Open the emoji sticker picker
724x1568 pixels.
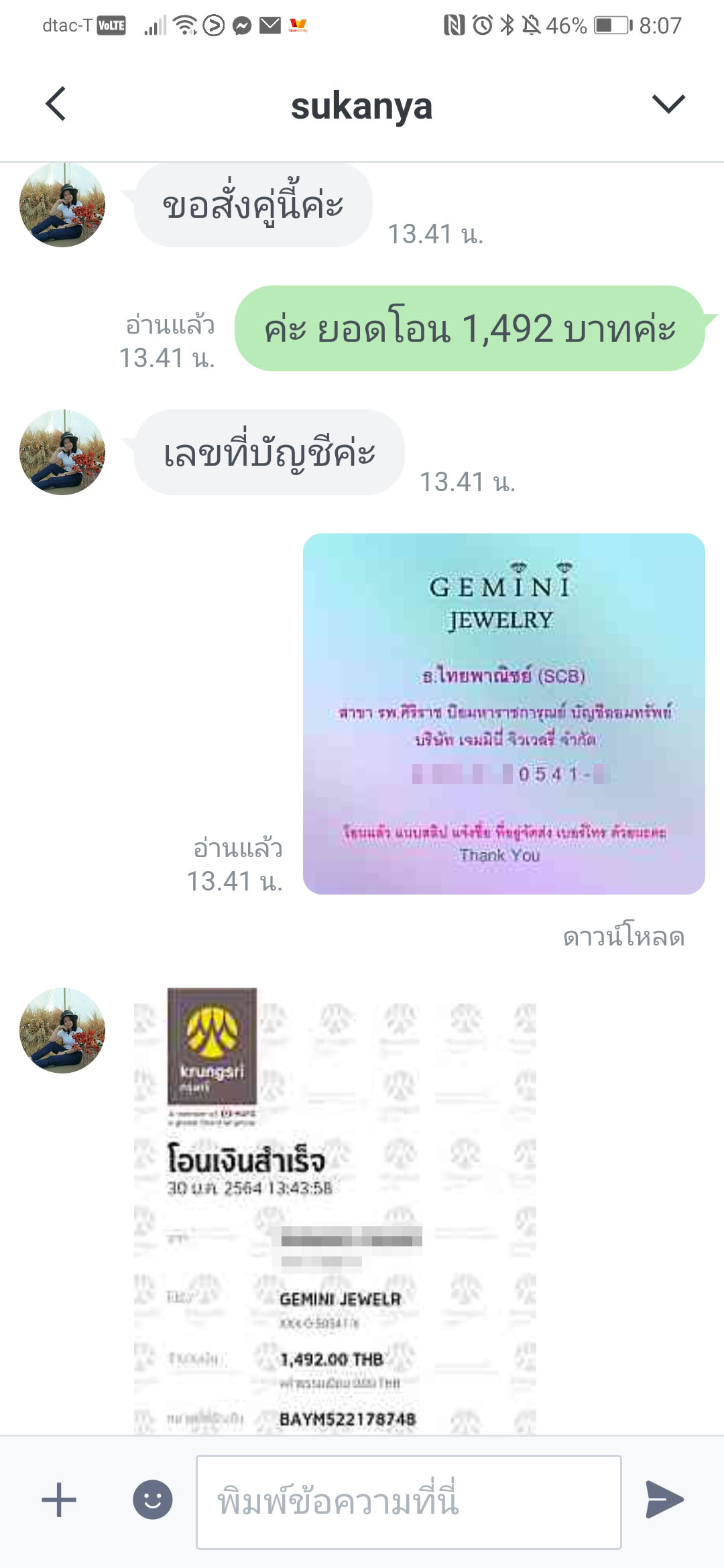click(x=152, y=1500)
